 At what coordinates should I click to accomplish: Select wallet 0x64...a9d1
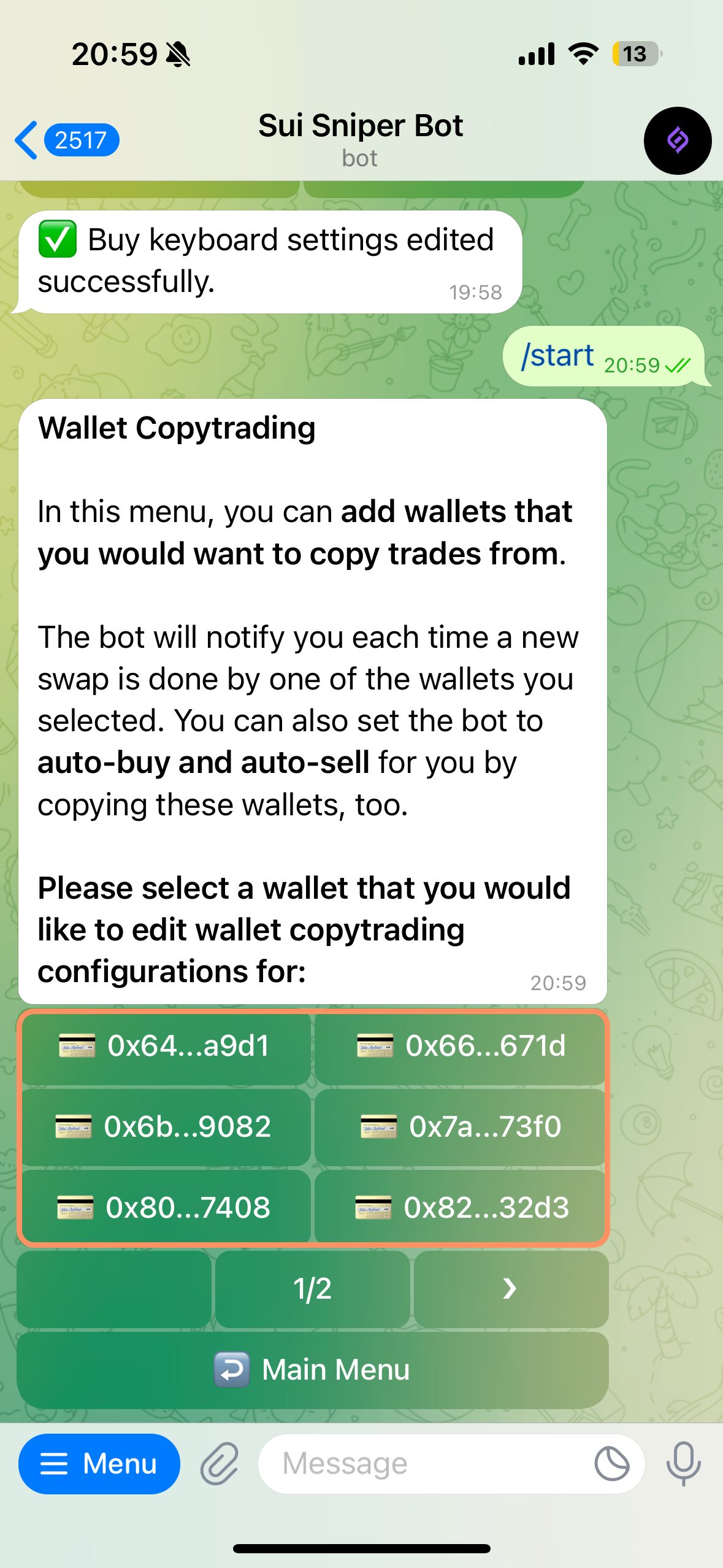point(166,1047)
